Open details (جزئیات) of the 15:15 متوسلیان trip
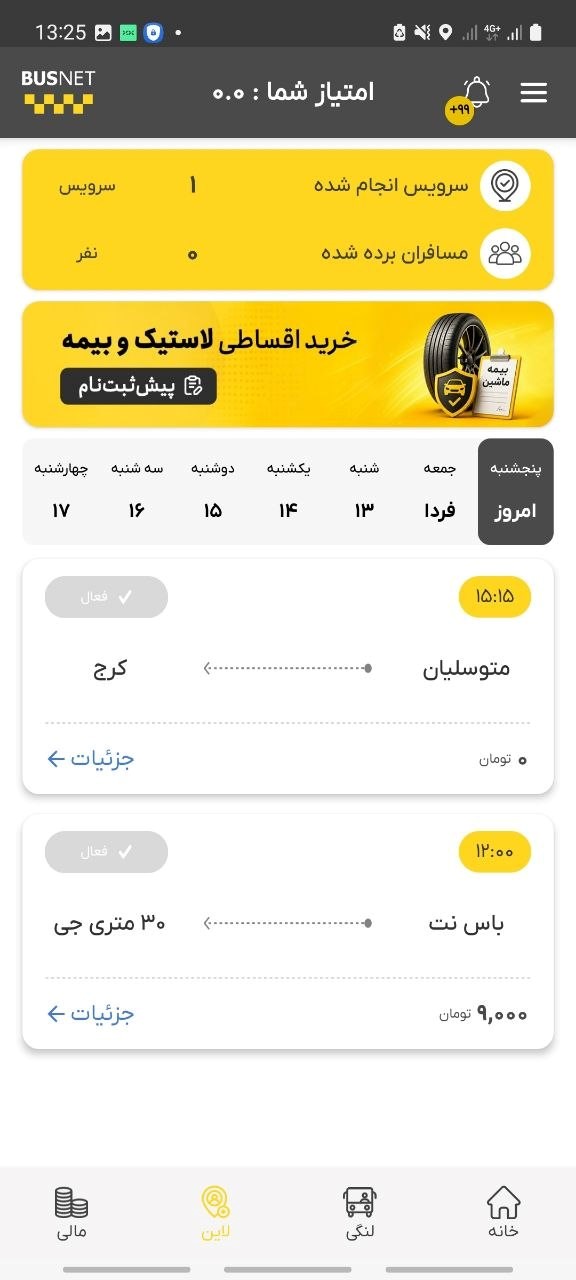The width and height of the screenshot is (576, 1280). (91, 759)
